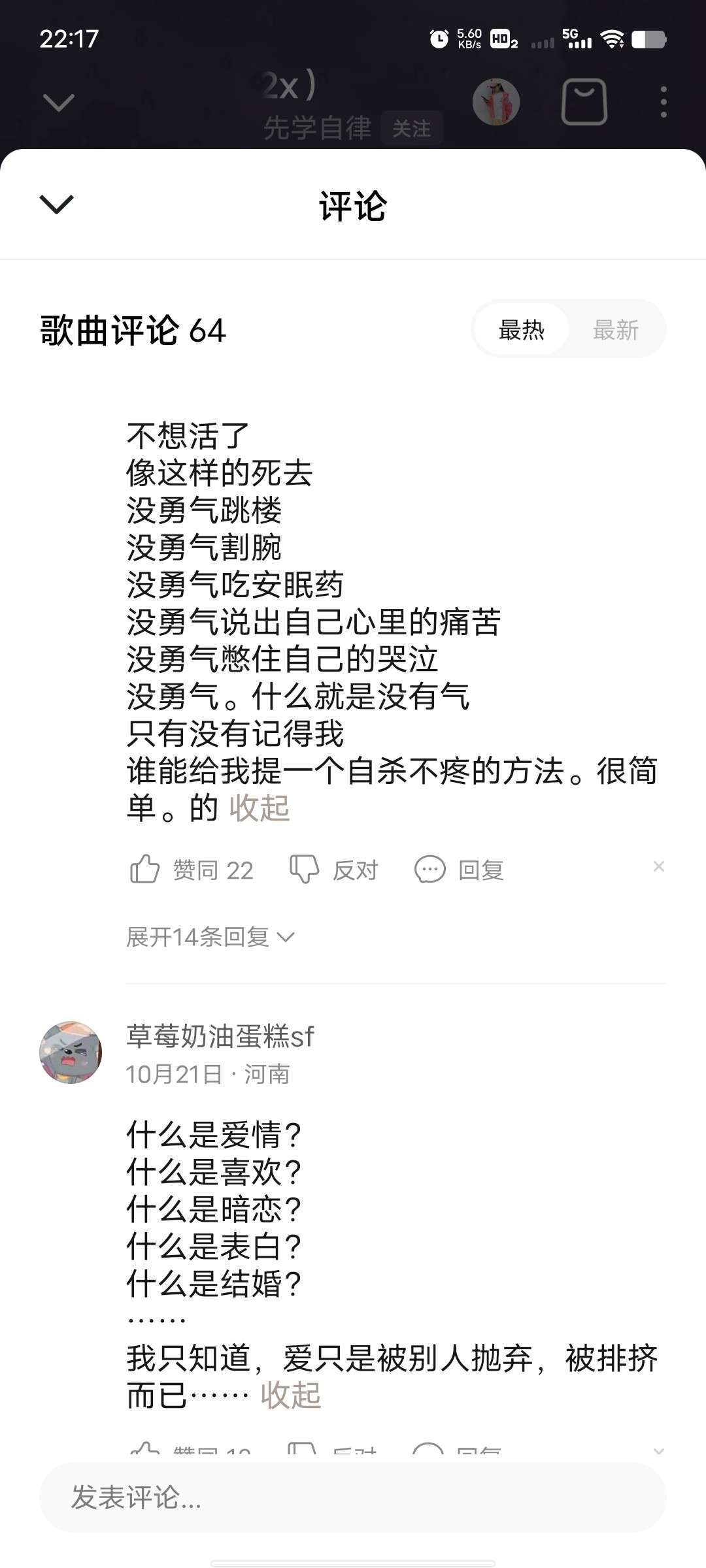Image resolution: width=706 pixels, height=1568 pixels.
Task: Minimize the player with top-left chevron
Action: pos(58,102)
